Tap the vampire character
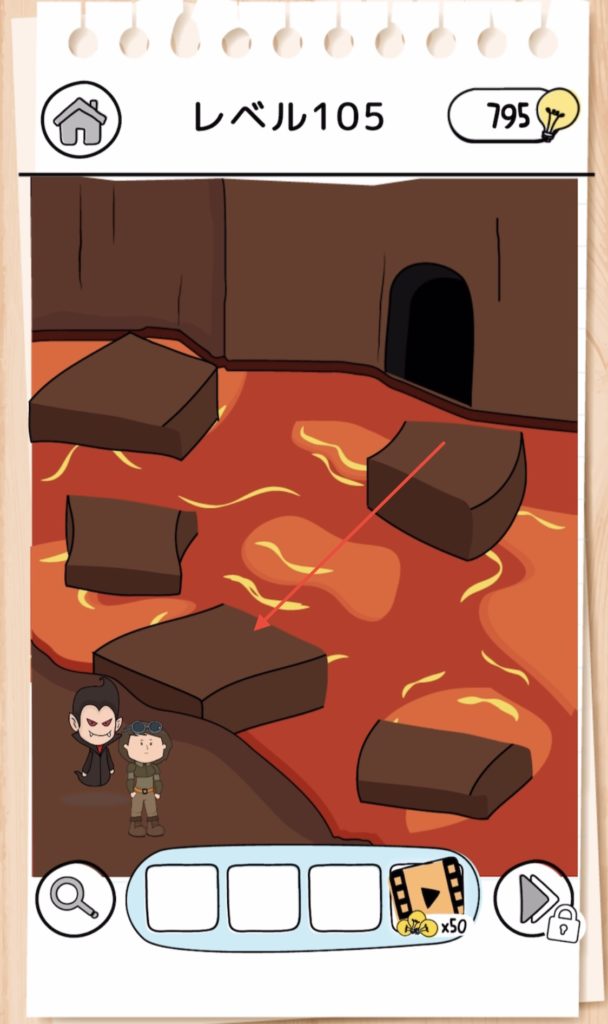This screenshot has width=608, height=1024. 95,732
